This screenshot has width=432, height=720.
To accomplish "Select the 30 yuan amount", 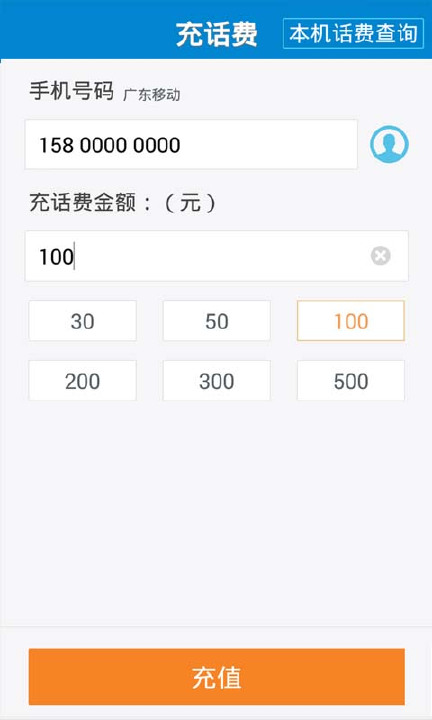I will [83, 321].
